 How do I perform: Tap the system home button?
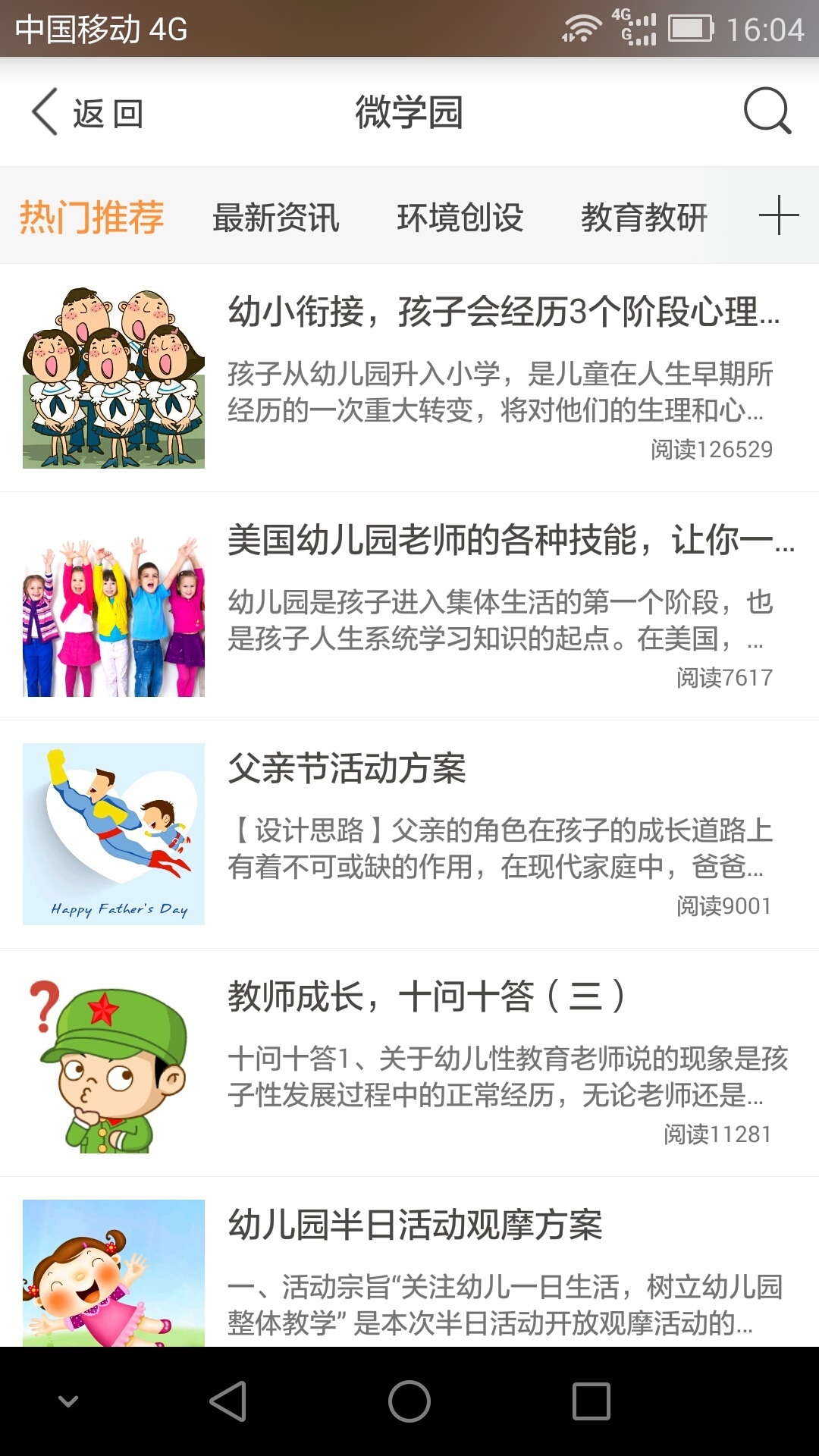coord(409,1401)
